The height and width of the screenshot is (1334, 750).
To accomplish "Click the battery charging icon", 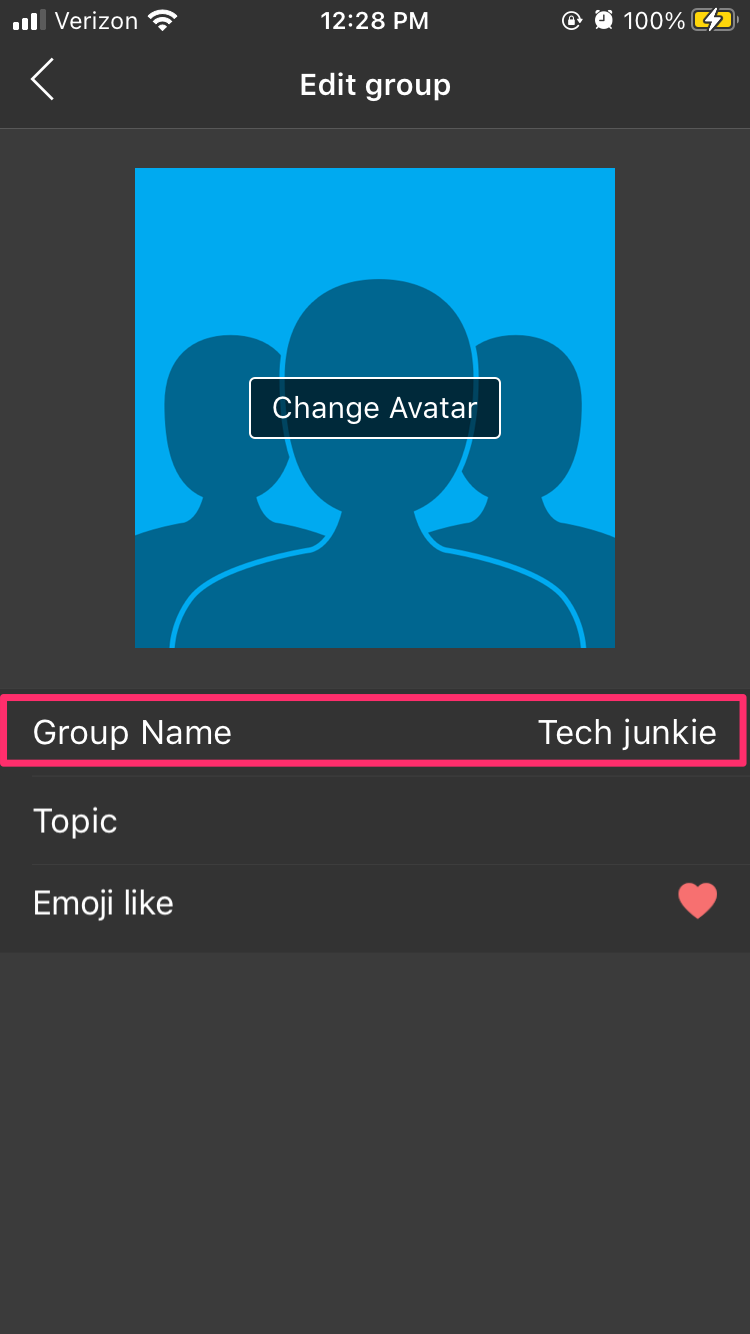I will tap(712, 19).
